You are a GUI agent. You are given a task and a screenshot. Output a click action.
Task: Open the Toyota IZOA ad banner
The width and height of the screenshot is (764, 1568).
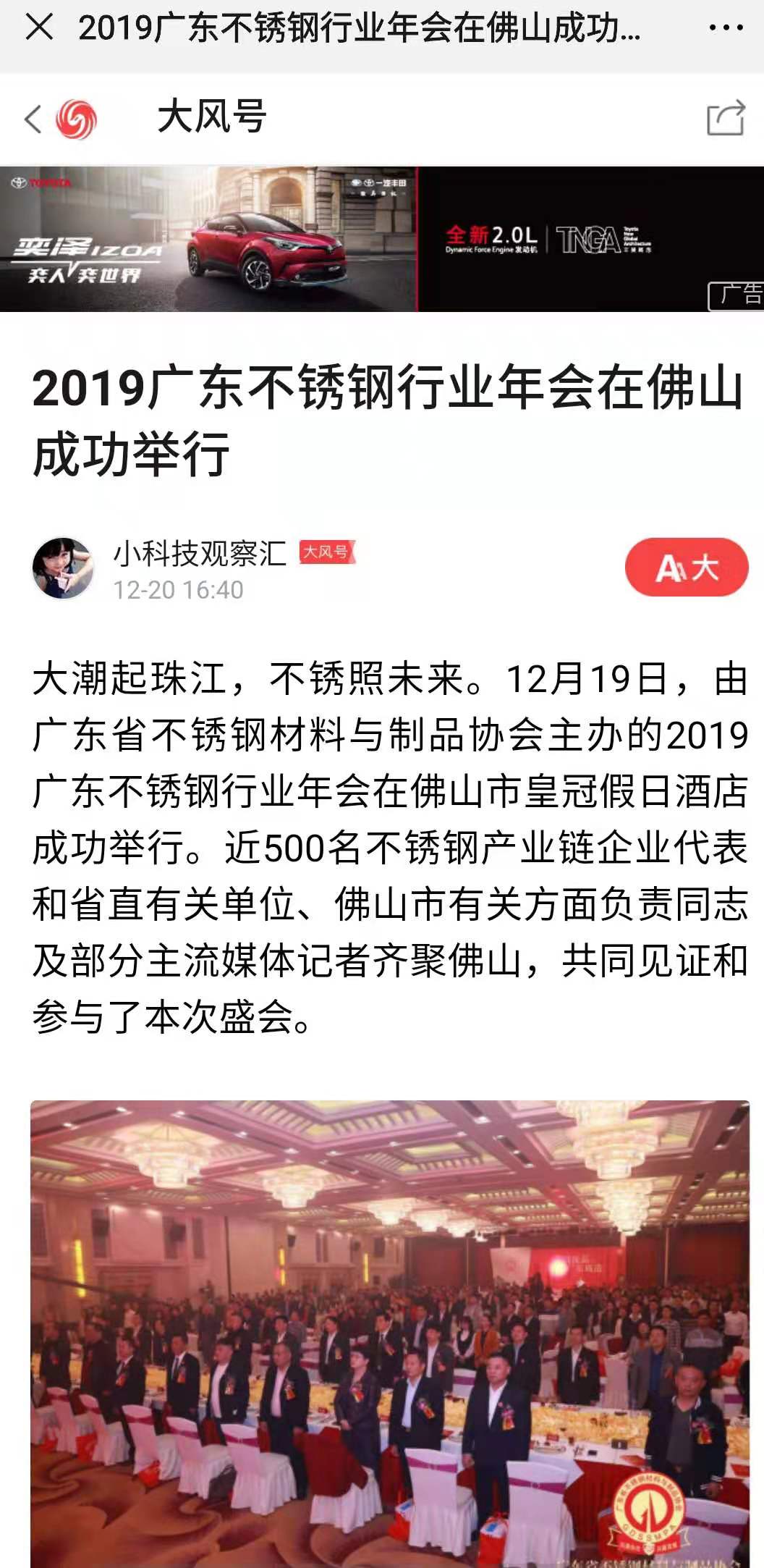[381, 239]
